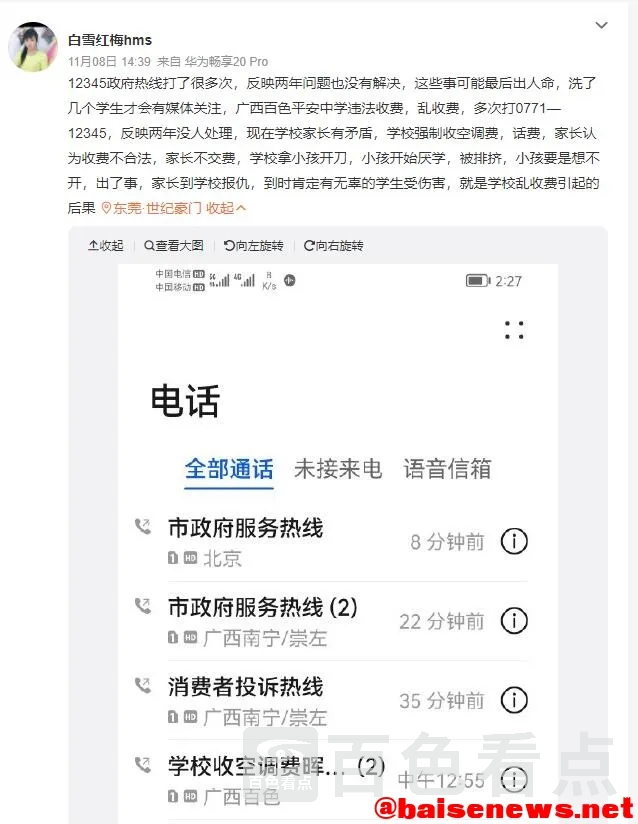View the image in large size (查看大图)

[x=174, y=245]
